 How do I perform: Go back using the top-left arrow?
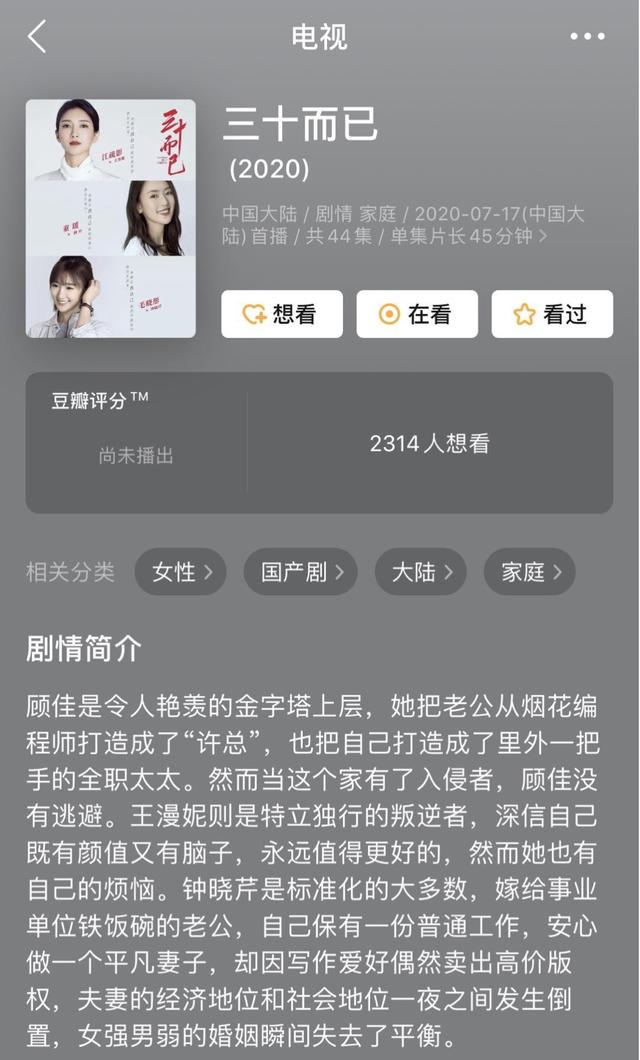tap(37, 37)
